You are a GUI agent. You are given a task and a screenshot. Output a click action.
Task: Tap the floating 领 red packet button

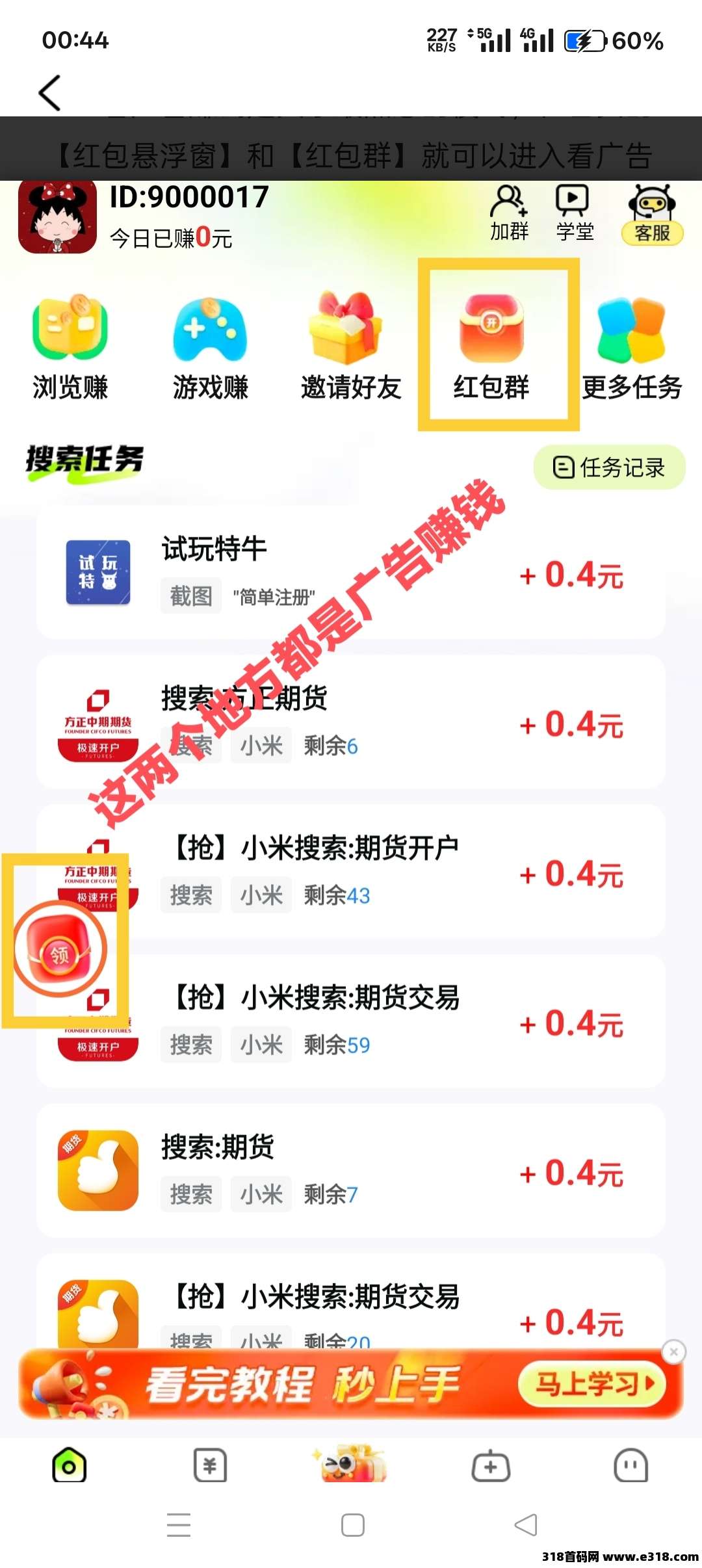pyautogui.click(x=60, y=950)
